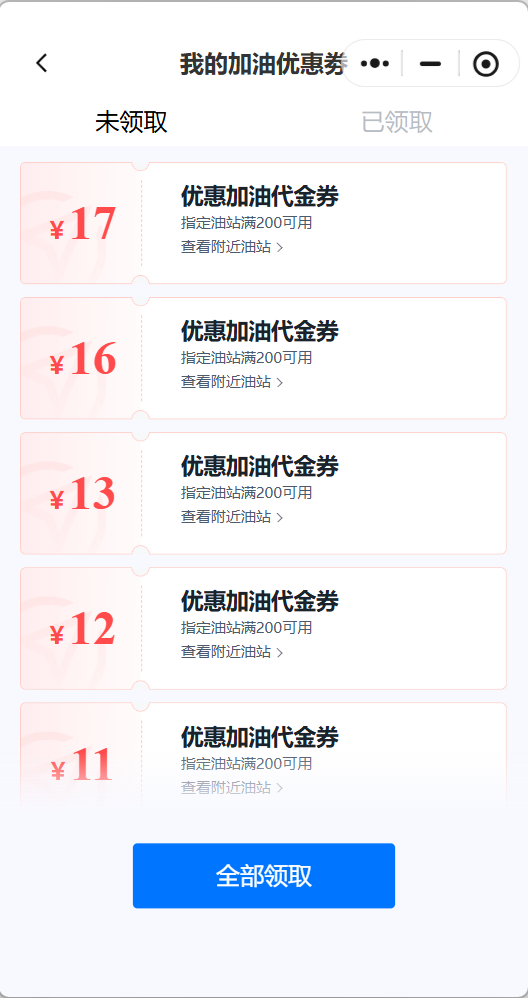Claim all coupons with 全部领取

pos(263,876)
